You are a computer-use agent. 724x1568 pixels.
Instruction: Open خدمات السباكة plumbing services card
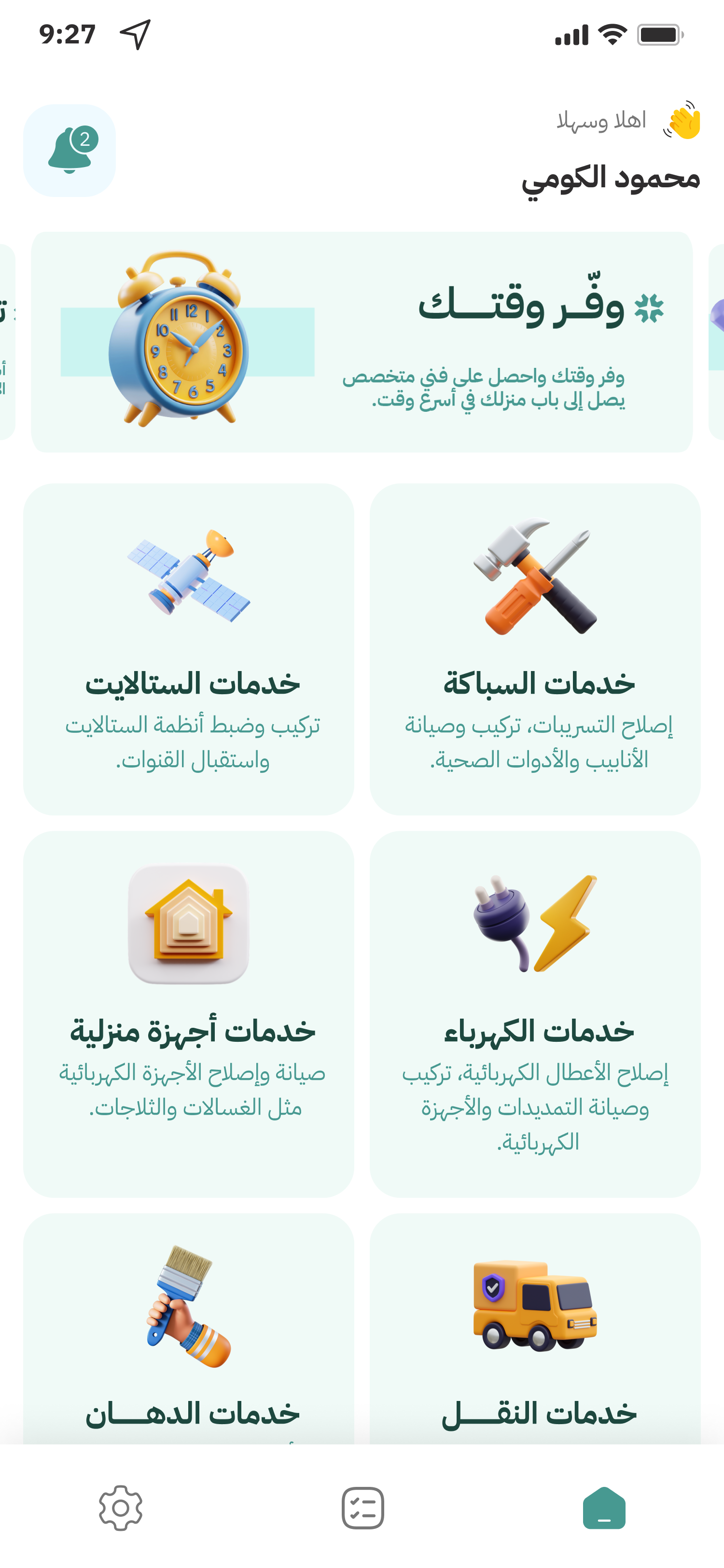[535, 649]
